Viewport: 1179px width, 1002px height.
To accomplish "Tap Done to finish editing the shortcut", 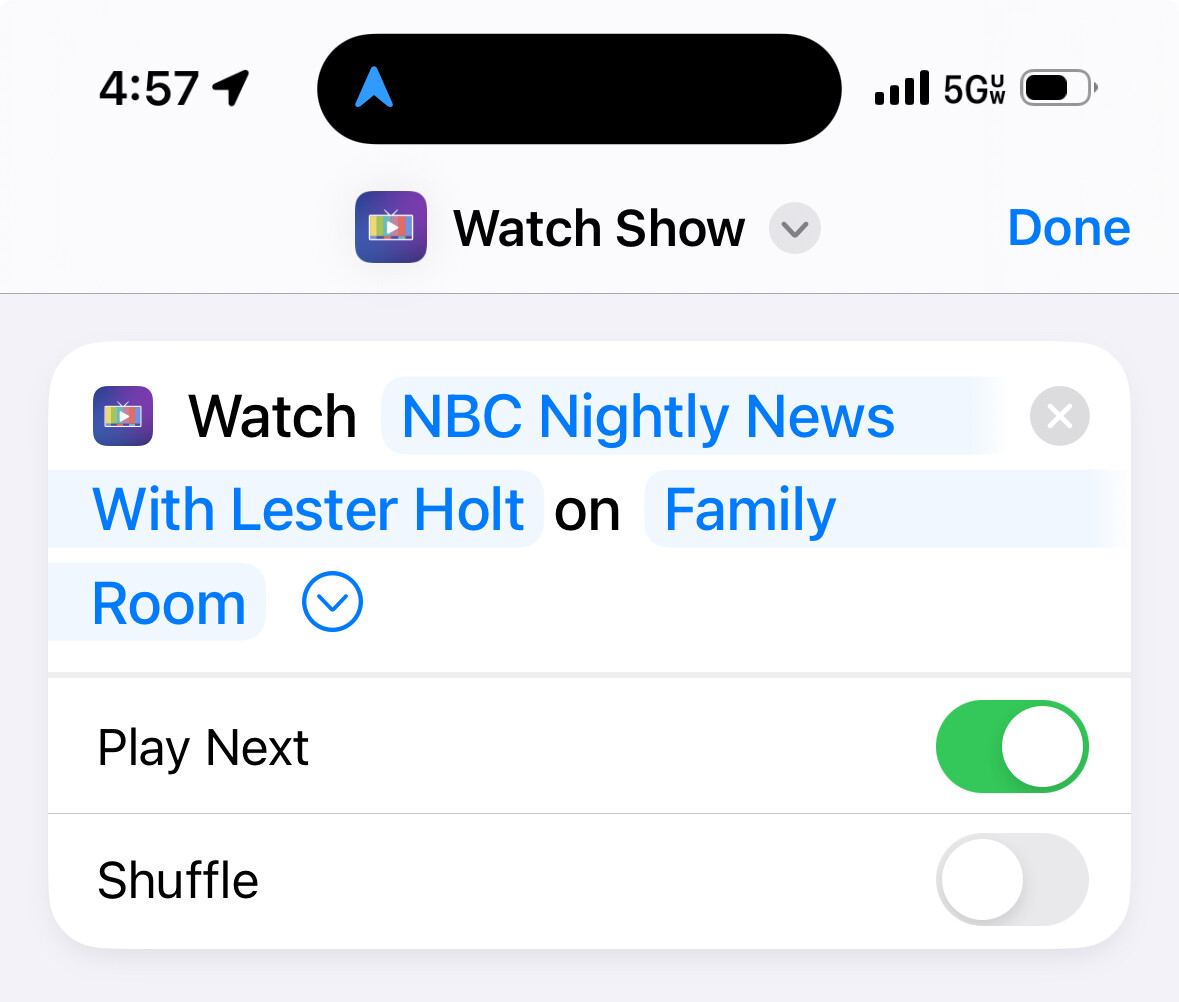I will click(1068, 228).
